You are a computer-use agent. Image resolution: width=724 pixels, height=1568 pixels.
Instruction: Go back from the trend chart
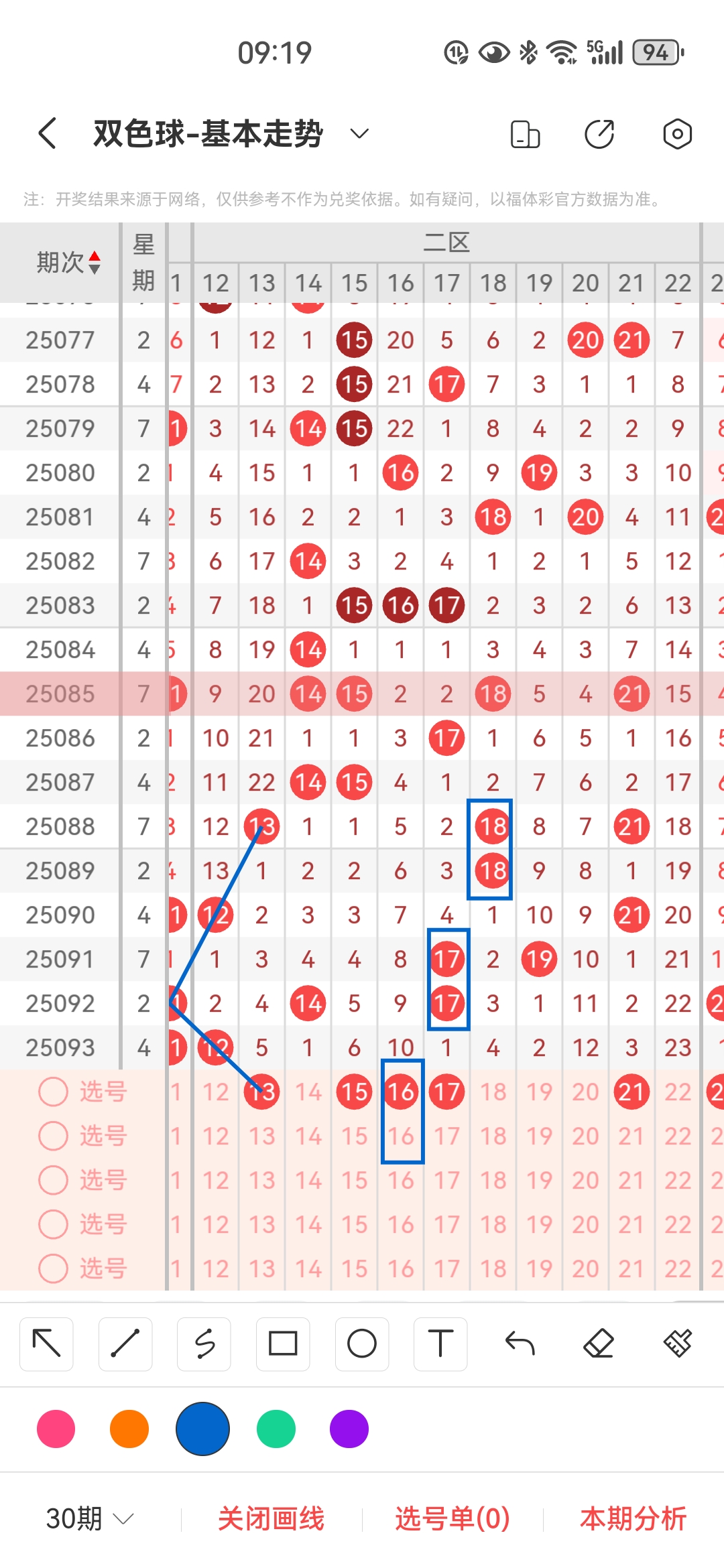click(x=47, y=133)
